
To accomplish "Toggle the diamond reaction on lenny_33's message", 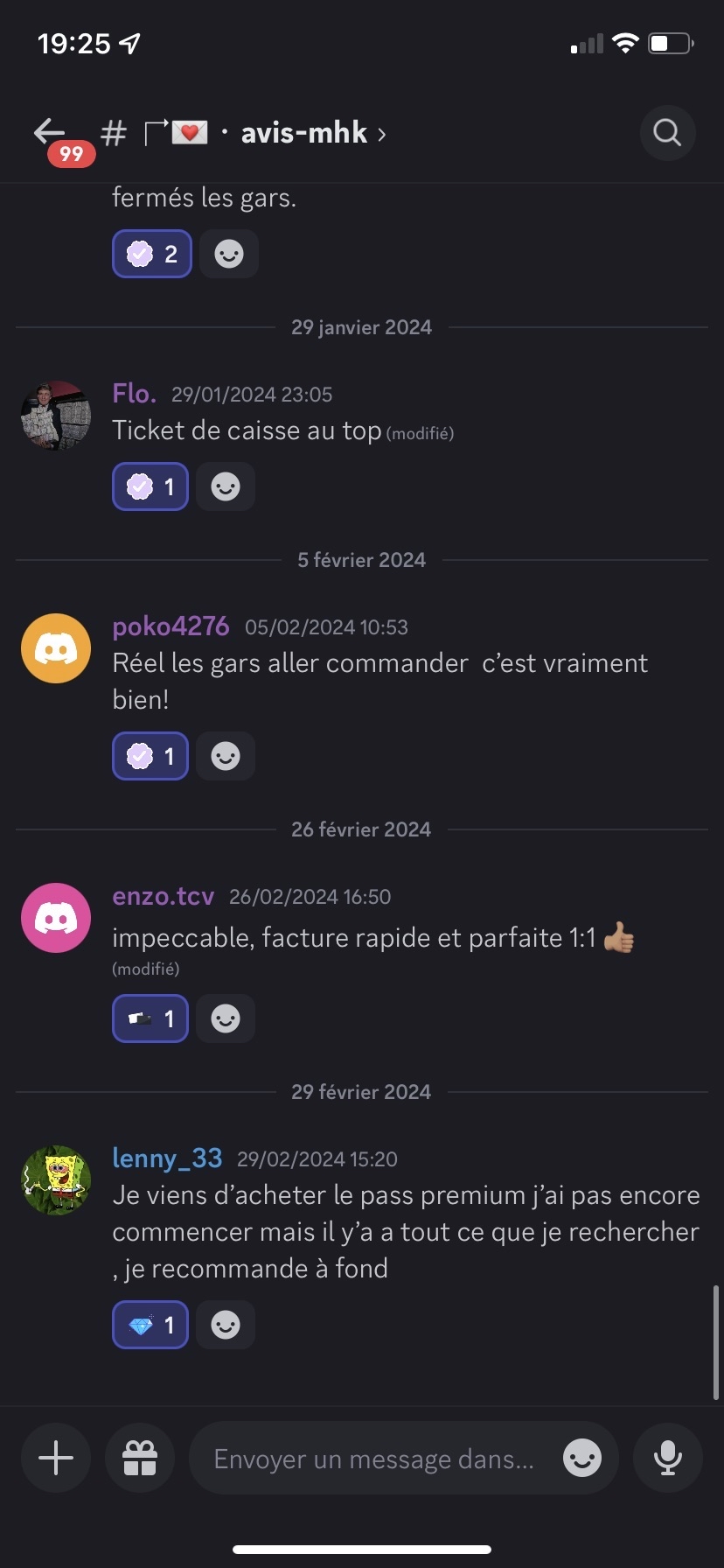I will pos(150,1325).
